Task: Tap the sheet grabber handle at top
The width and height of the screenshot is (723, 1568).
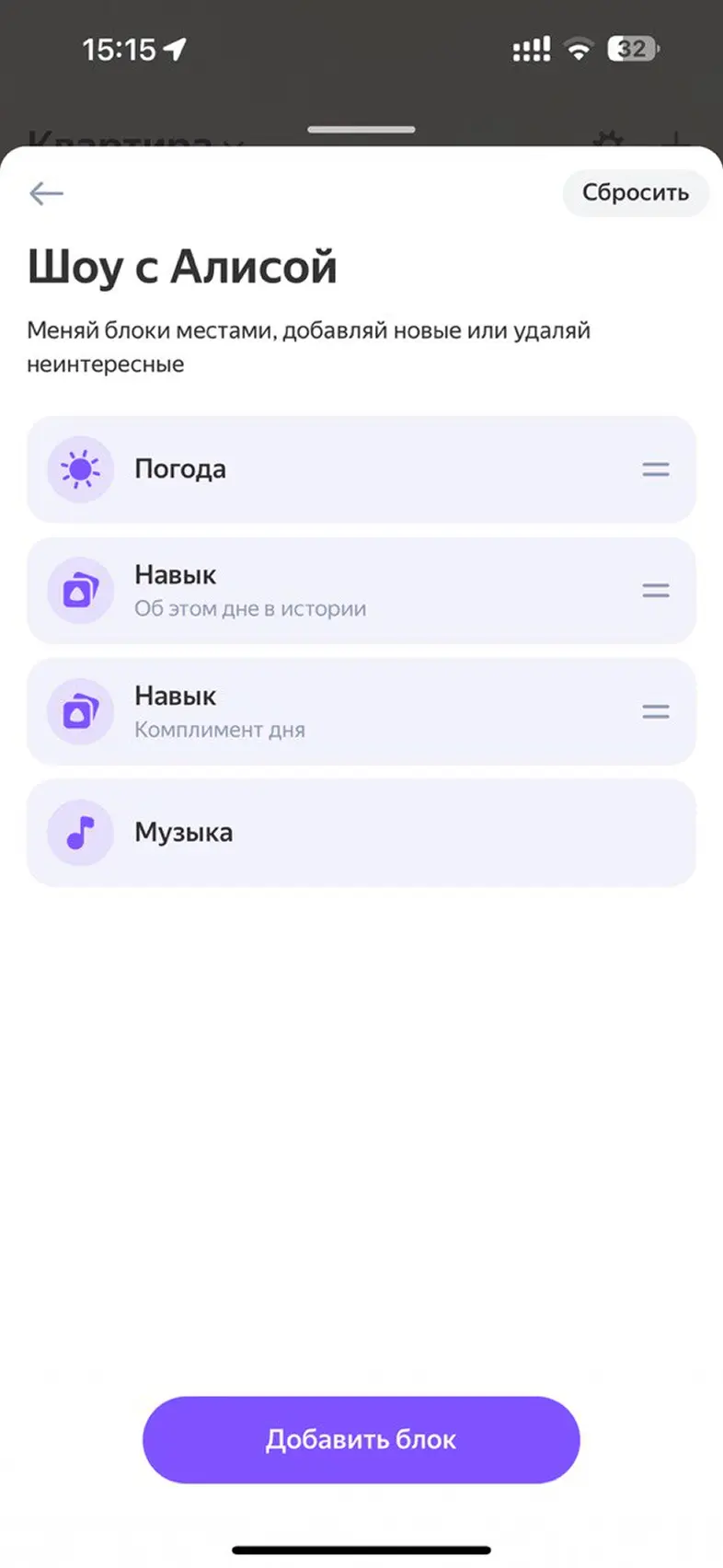Action: [361, 130]
